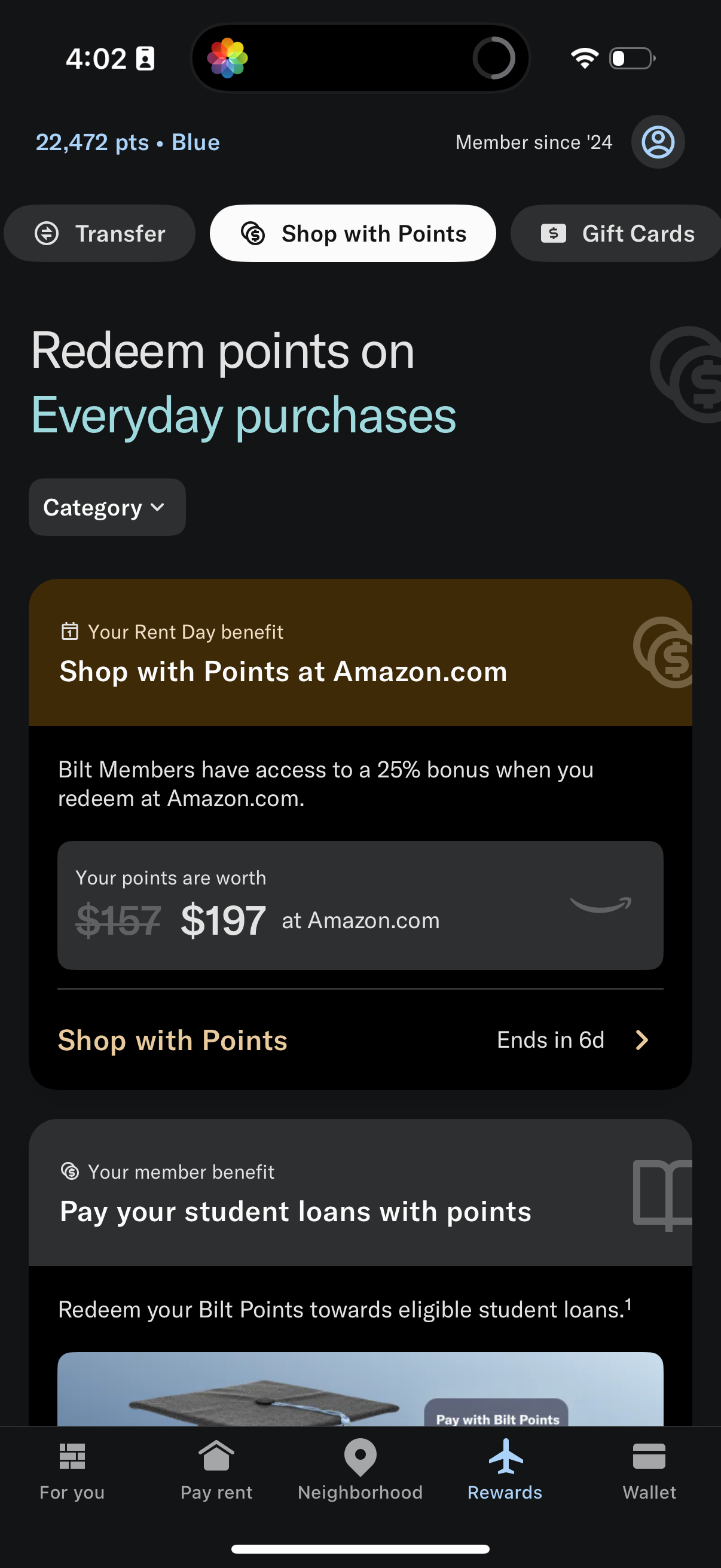Expand the Rent Day benefit details chevron

642,1041
